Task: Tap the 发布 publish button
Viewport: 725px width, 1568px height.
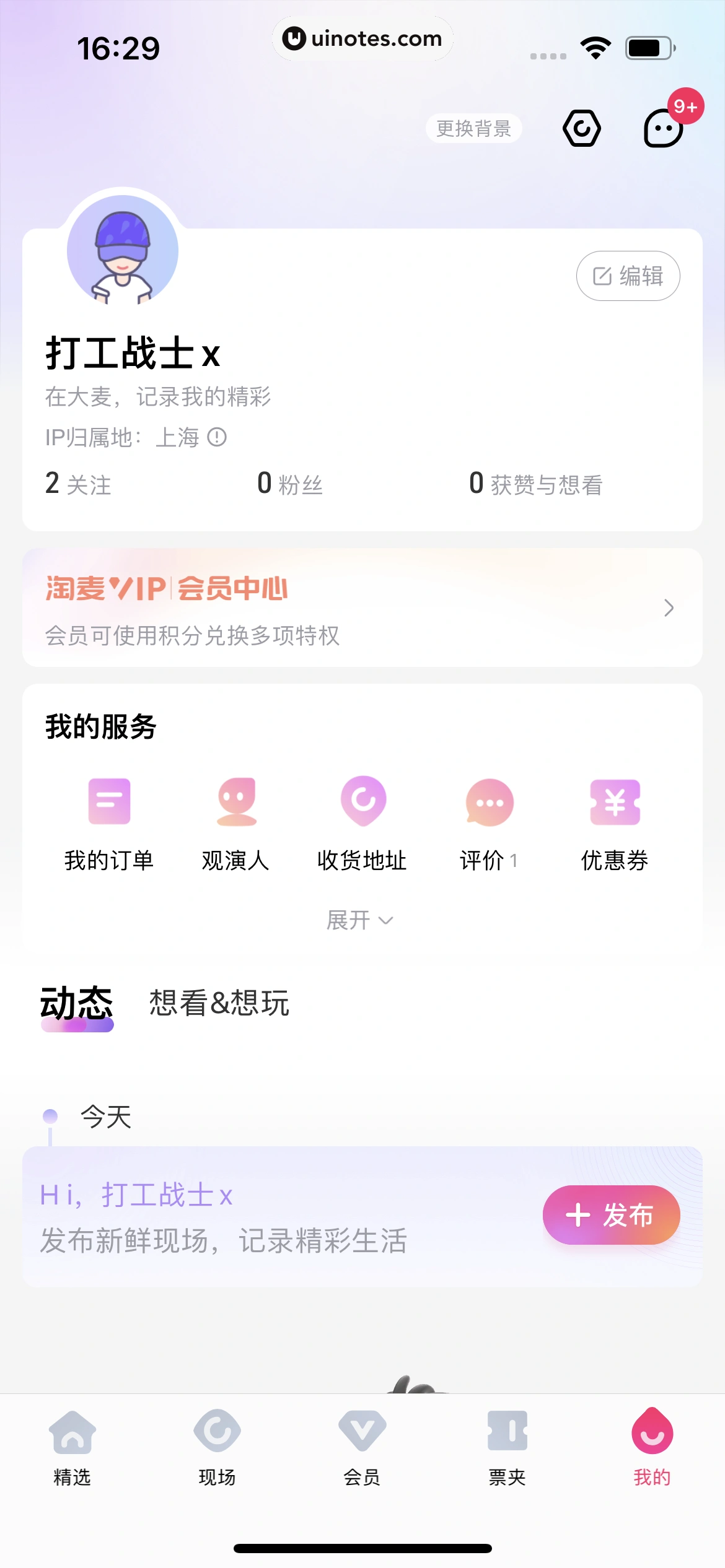Action: pyautogui.click(x=611, y=1215)
